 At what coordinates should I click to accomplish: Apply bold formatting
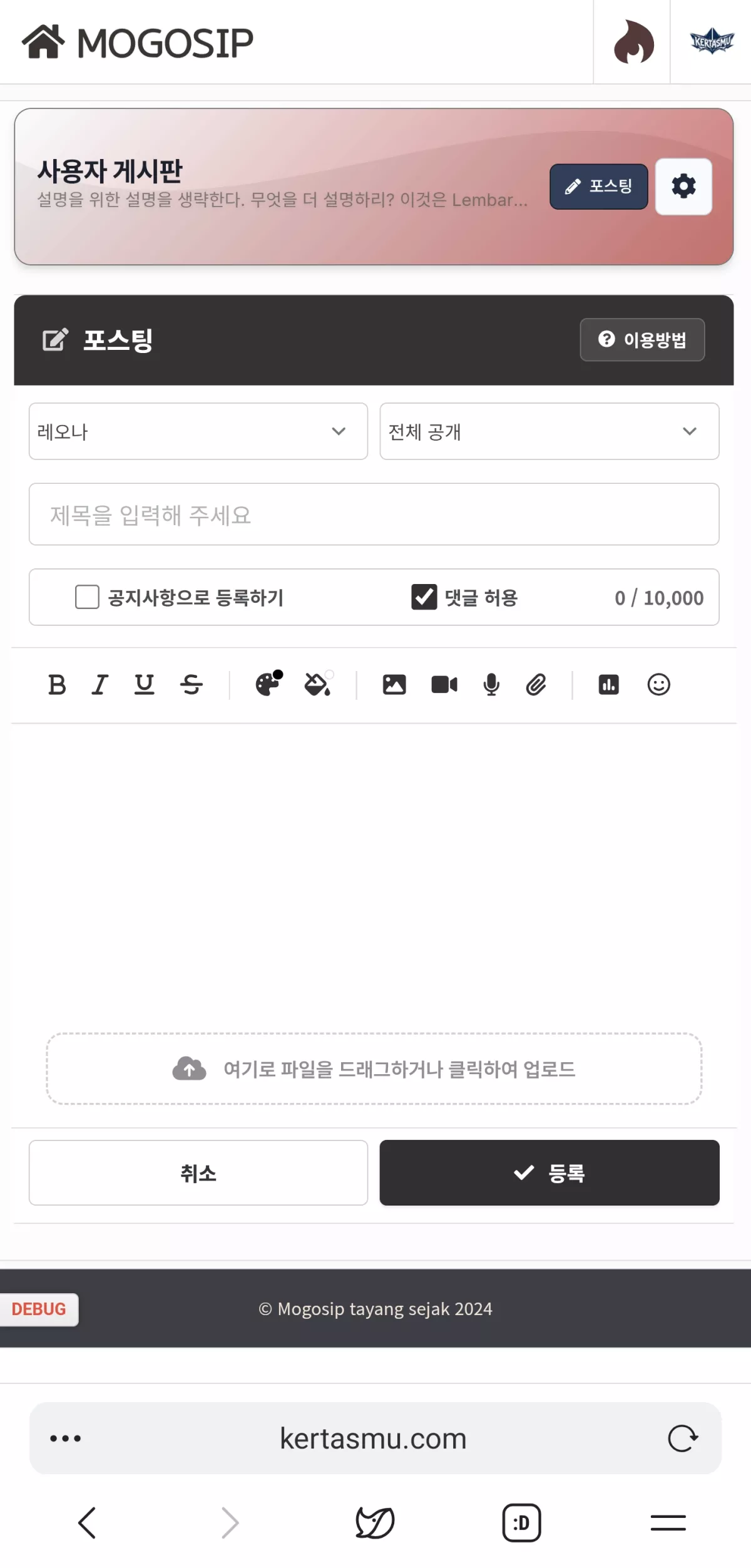[x=57, y=685]
